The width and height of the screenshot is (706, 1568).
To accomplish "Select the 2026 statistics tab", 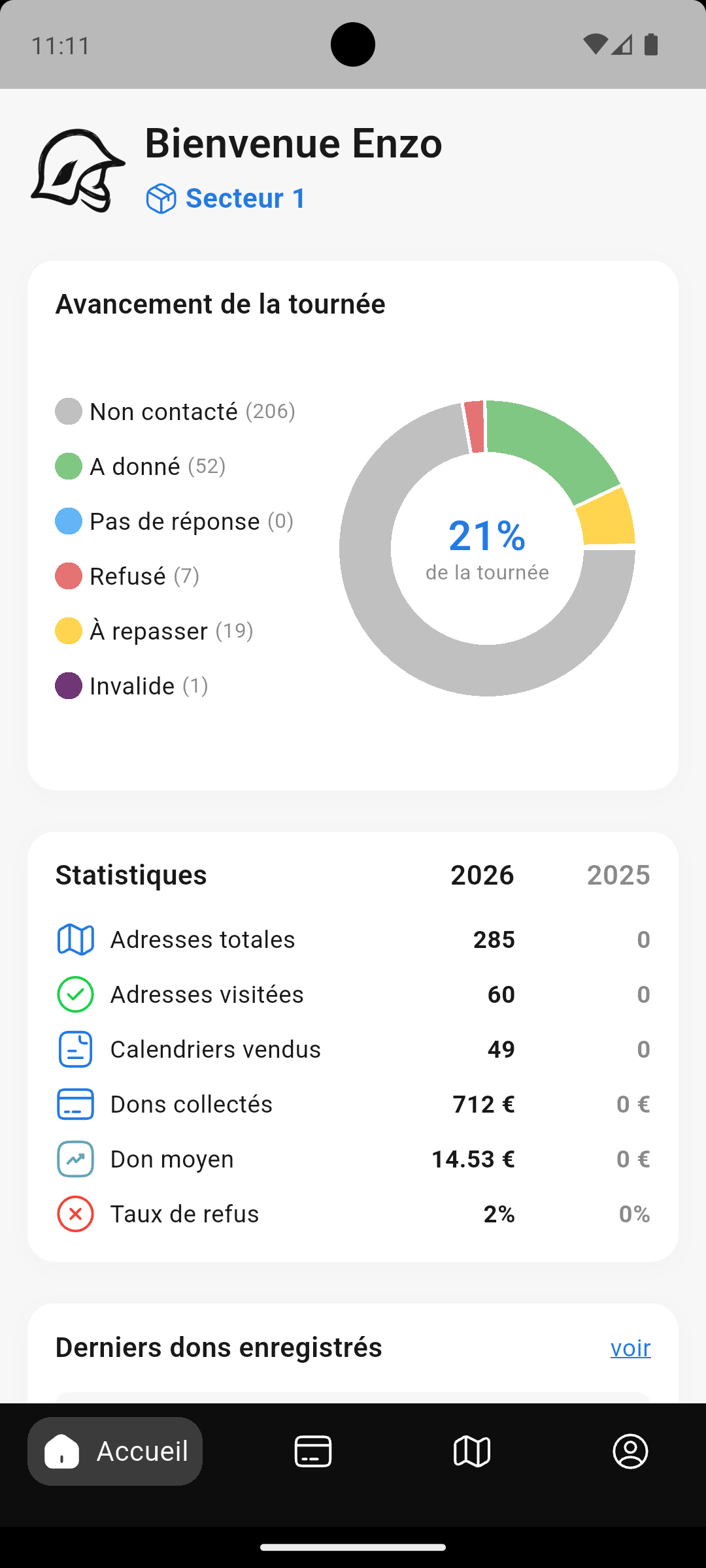I will pos(482,875).
